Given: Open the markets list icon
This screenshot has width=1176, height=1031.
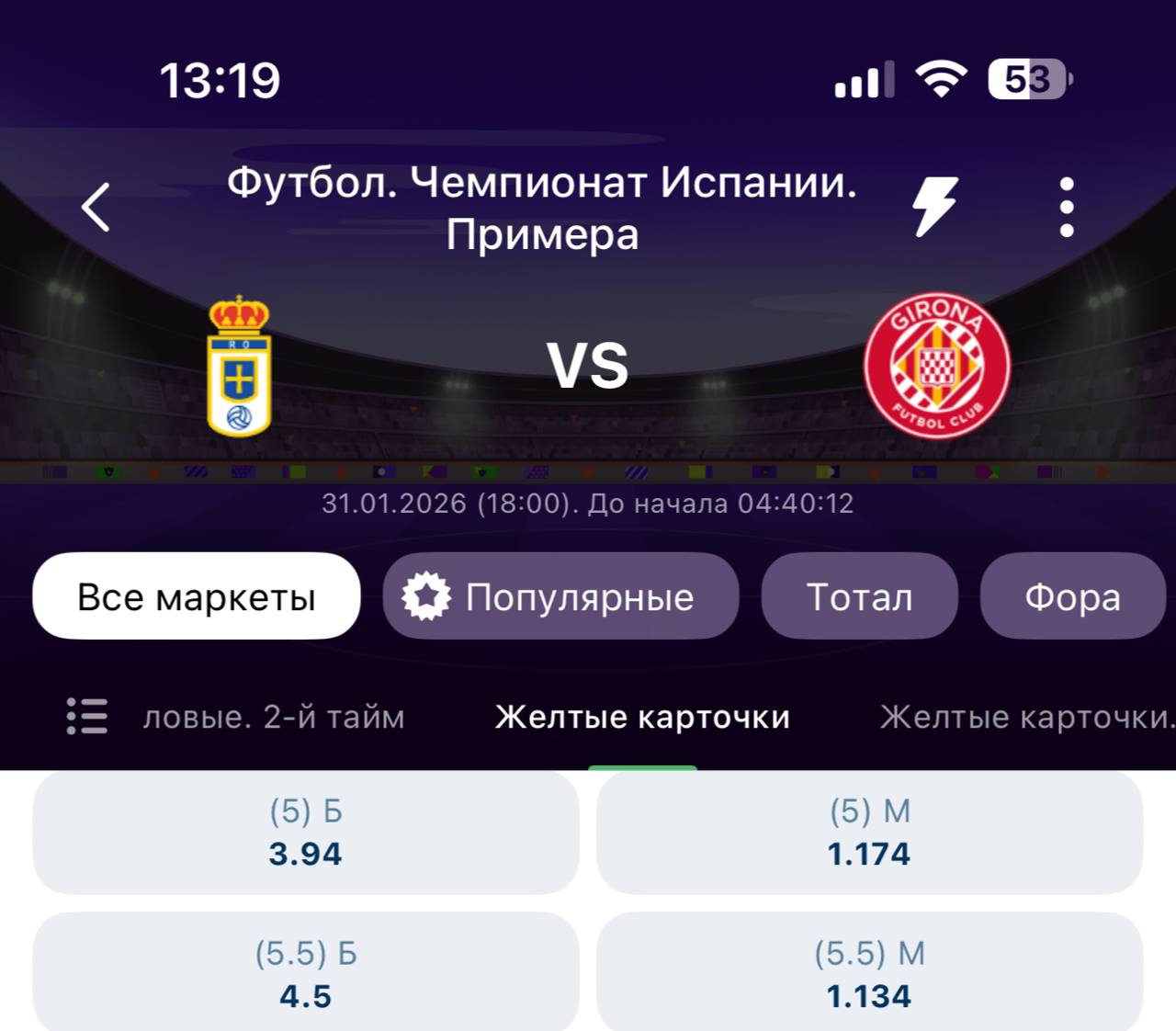Looking at the screenshot, I should (87, 716).
